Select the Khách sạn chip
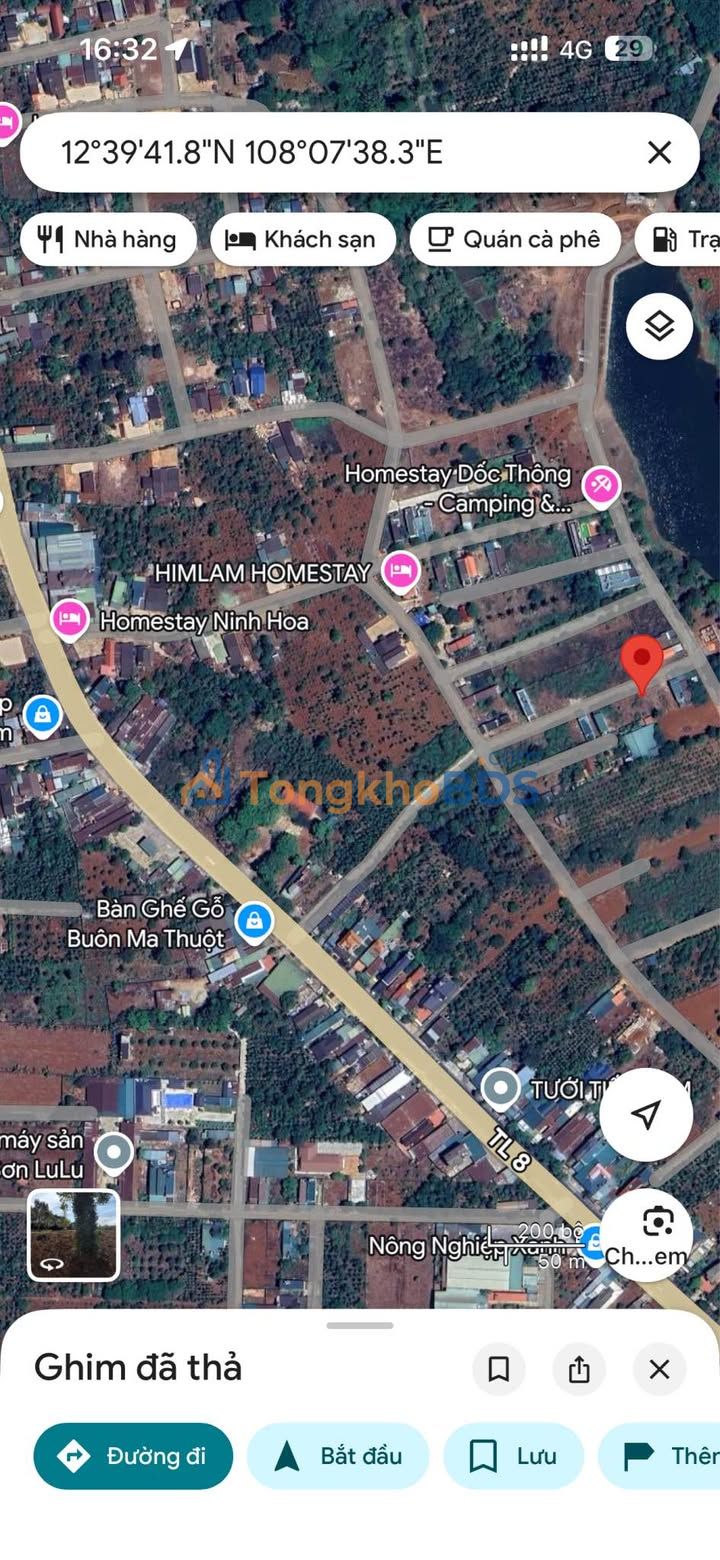 click(x=302, y=239)
